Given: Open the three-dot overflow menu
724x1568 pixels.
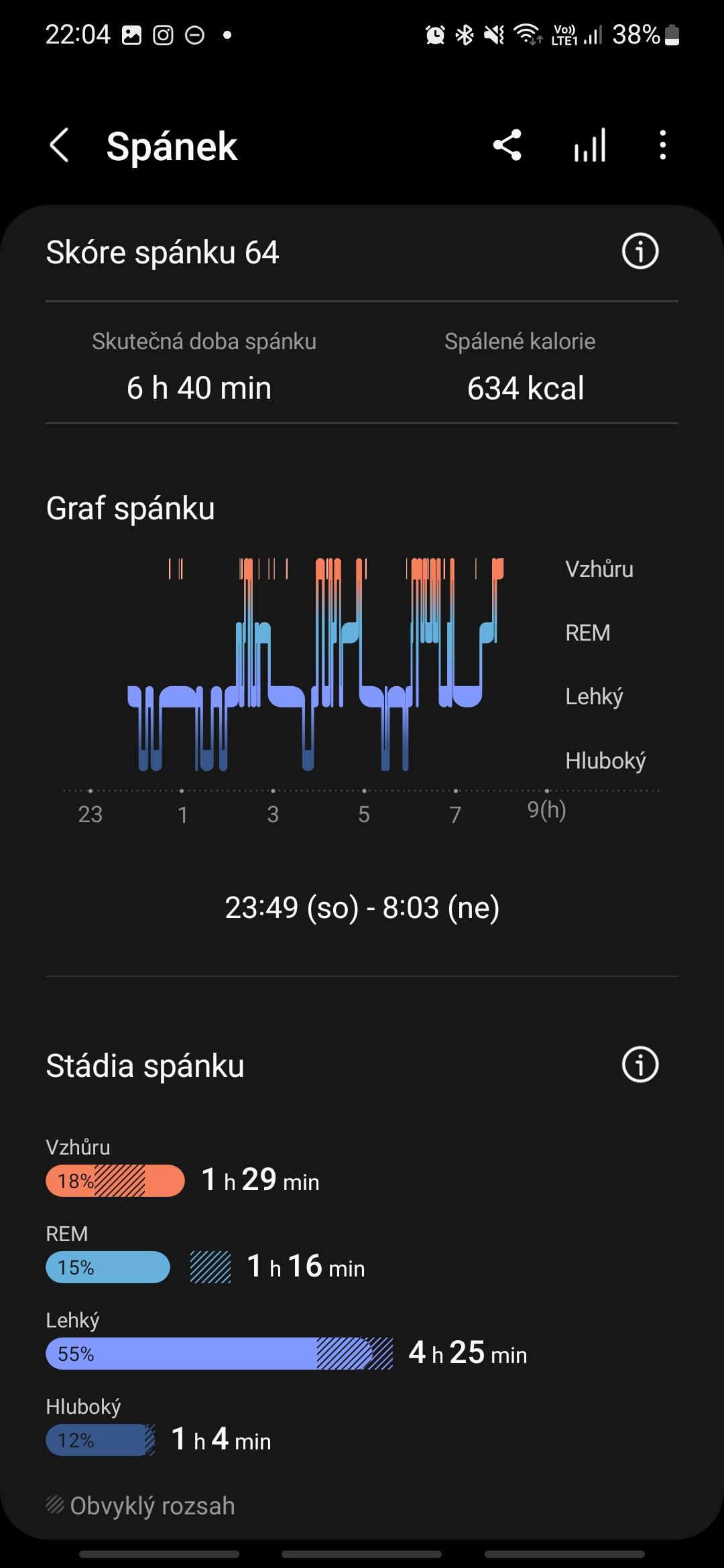Looking at the screenshot, I should click(x=662, y=145).
